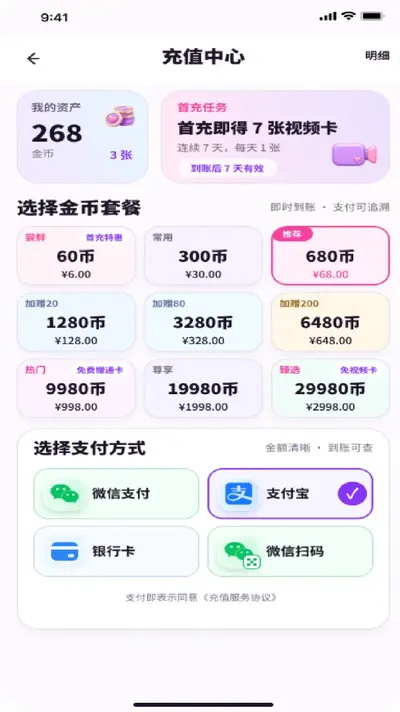Choose the 9980币 package
This screenshot has height=712, width=400.
76,388
